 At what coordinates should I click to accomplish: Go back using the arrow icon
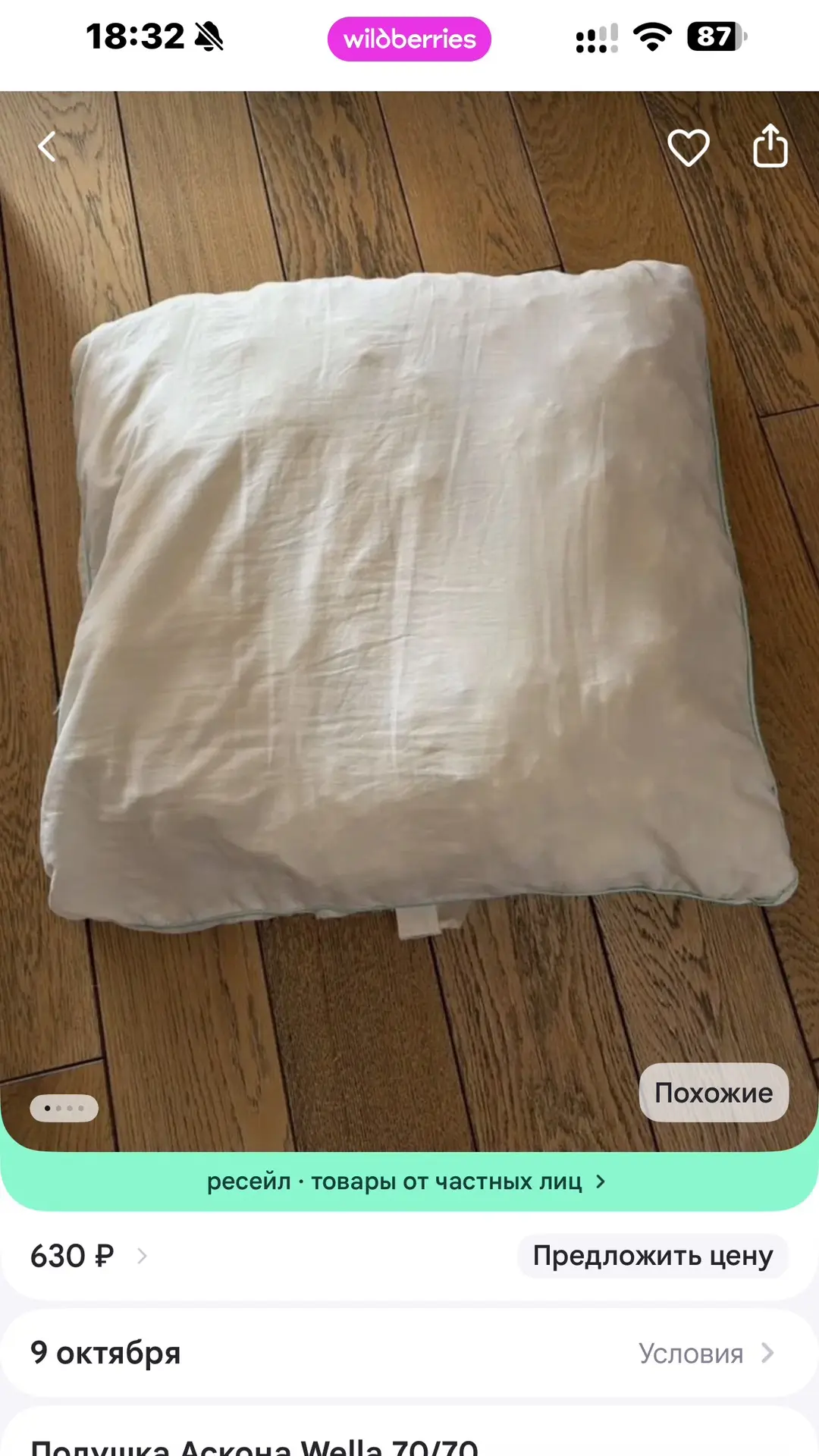click(x=47, y=146)
